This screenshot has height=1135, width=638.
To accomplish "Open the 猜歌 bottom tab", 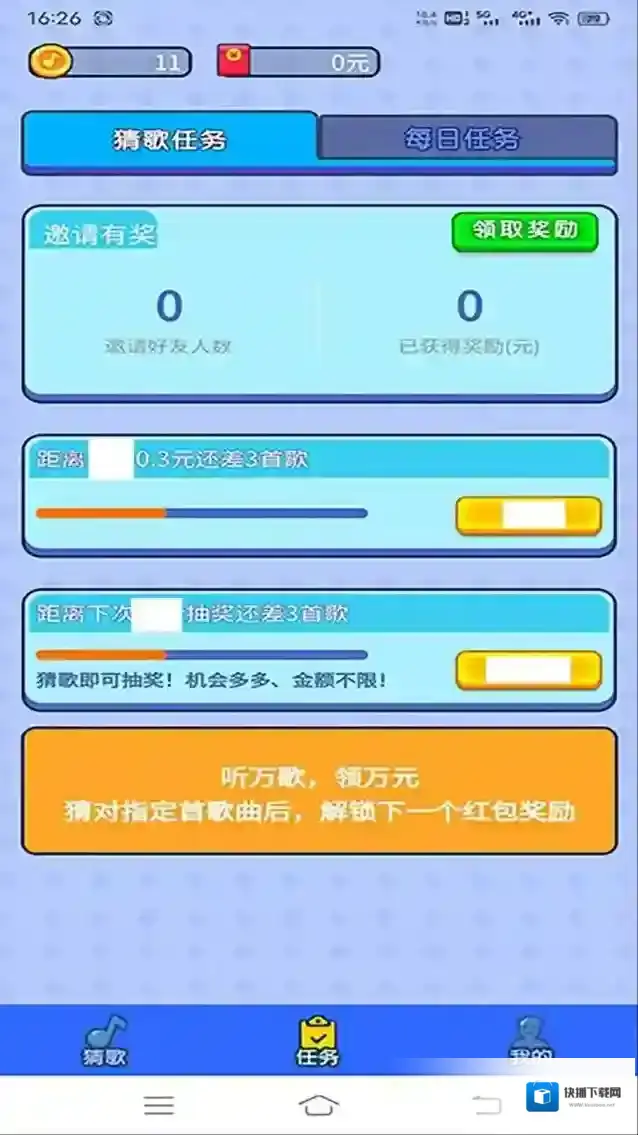I will [x=105, y=1042].
